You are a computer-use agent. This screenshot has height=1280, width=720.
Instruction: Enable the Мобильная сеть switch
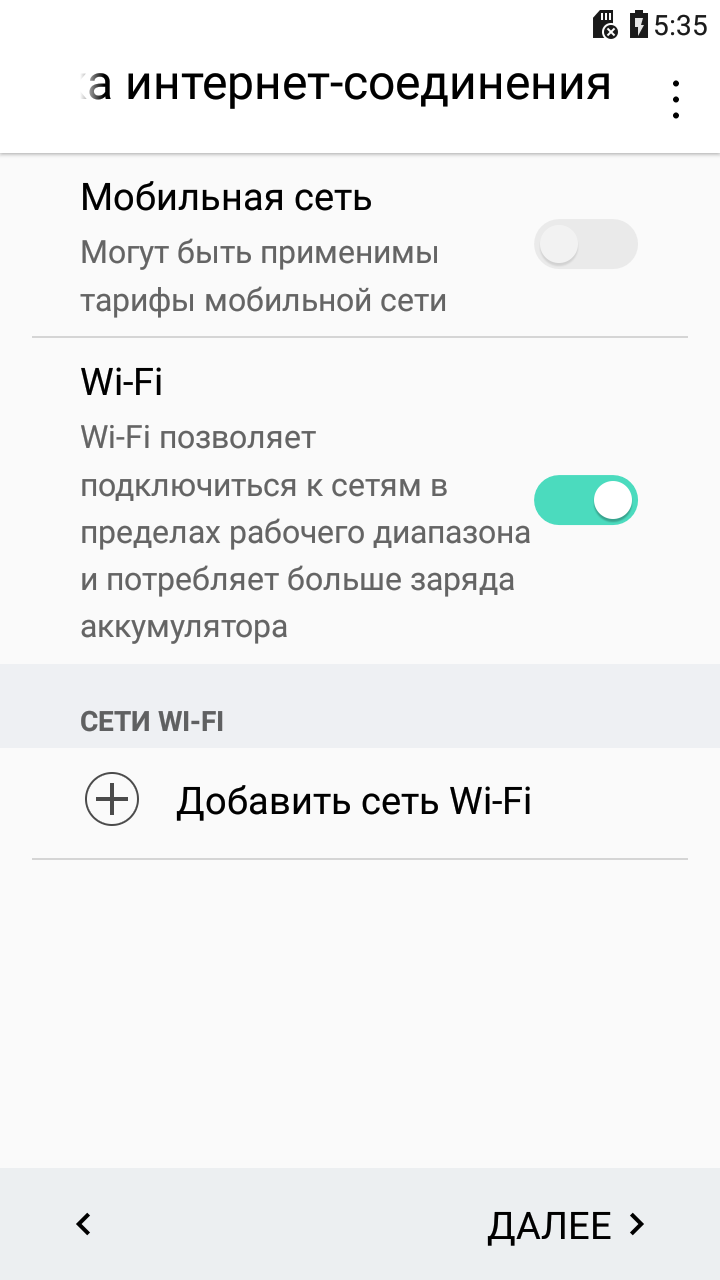[x=586, y=244]
